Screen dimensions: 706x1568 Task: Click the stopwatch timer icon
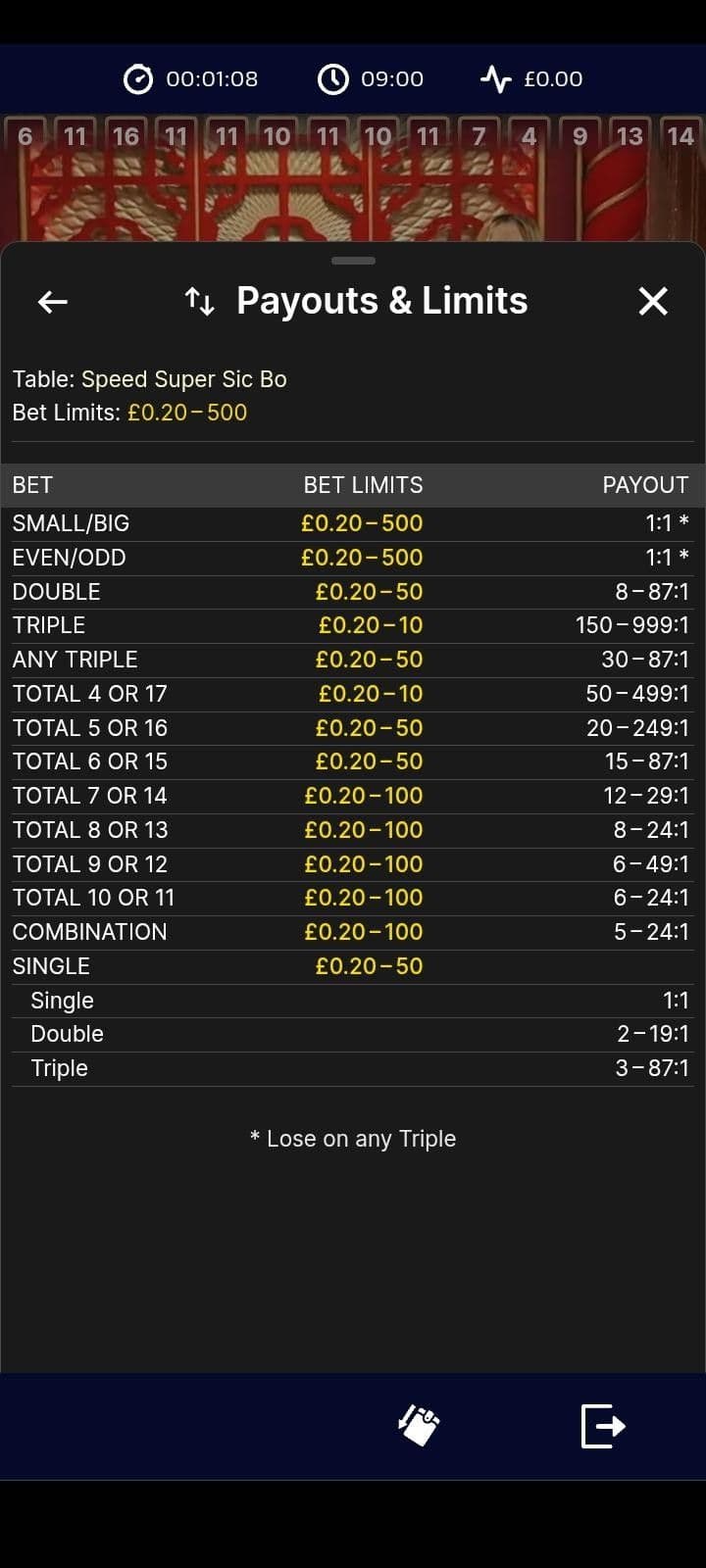137,78
